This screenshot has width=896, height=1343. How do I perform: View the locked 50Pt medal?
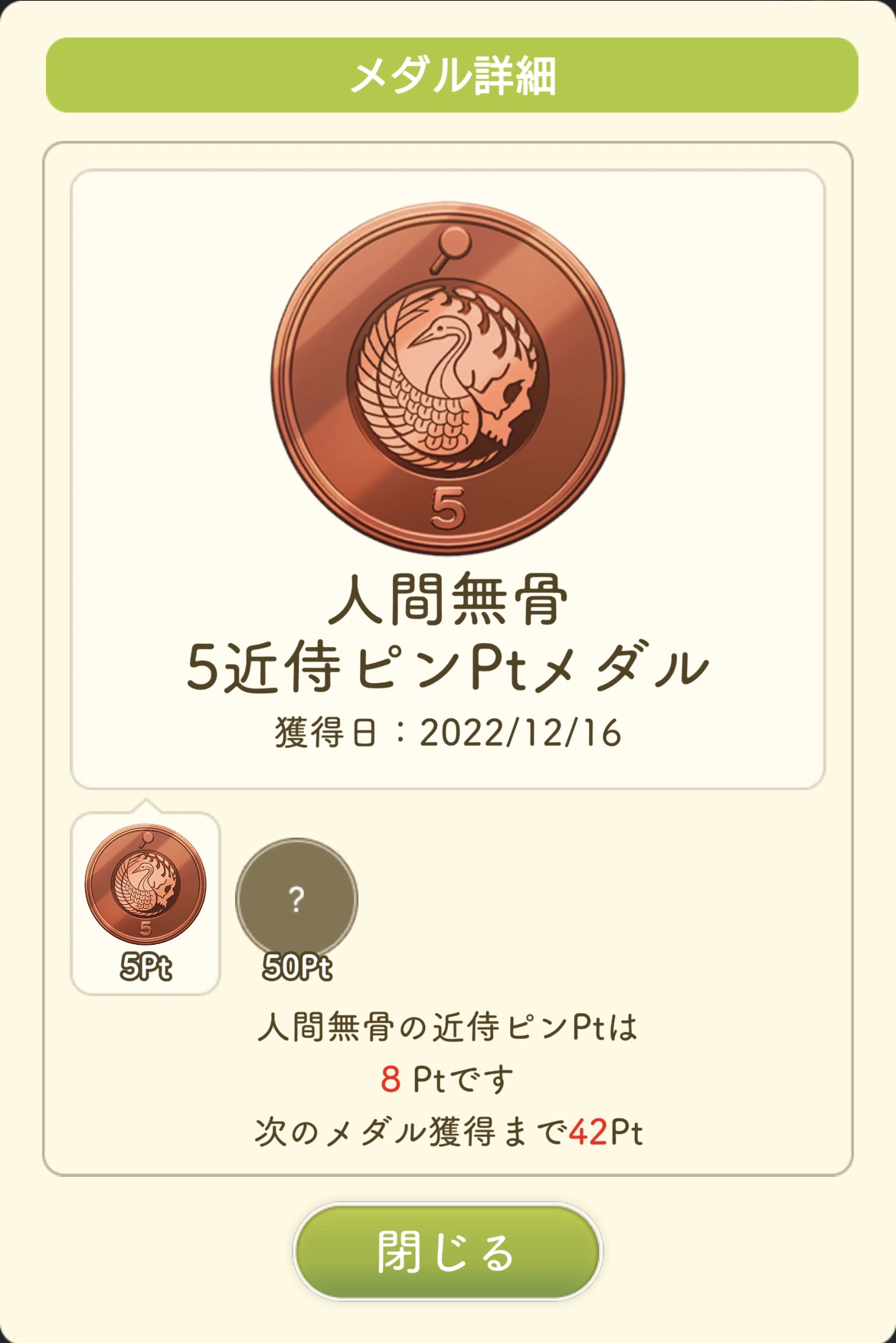point(296,900)
